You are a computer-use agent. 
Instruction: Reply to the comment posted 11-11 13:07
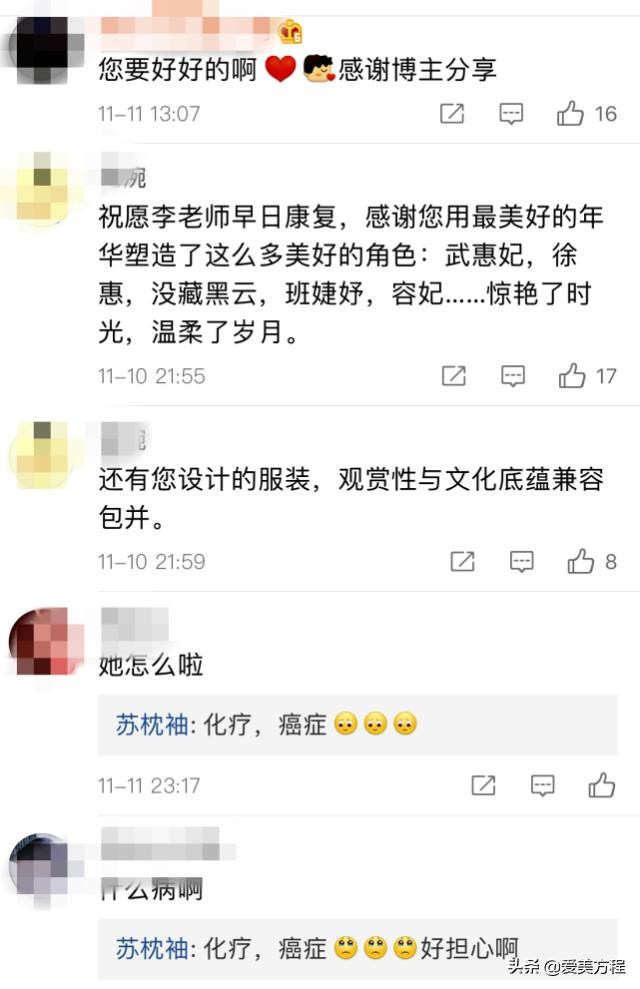coord(512,114)
